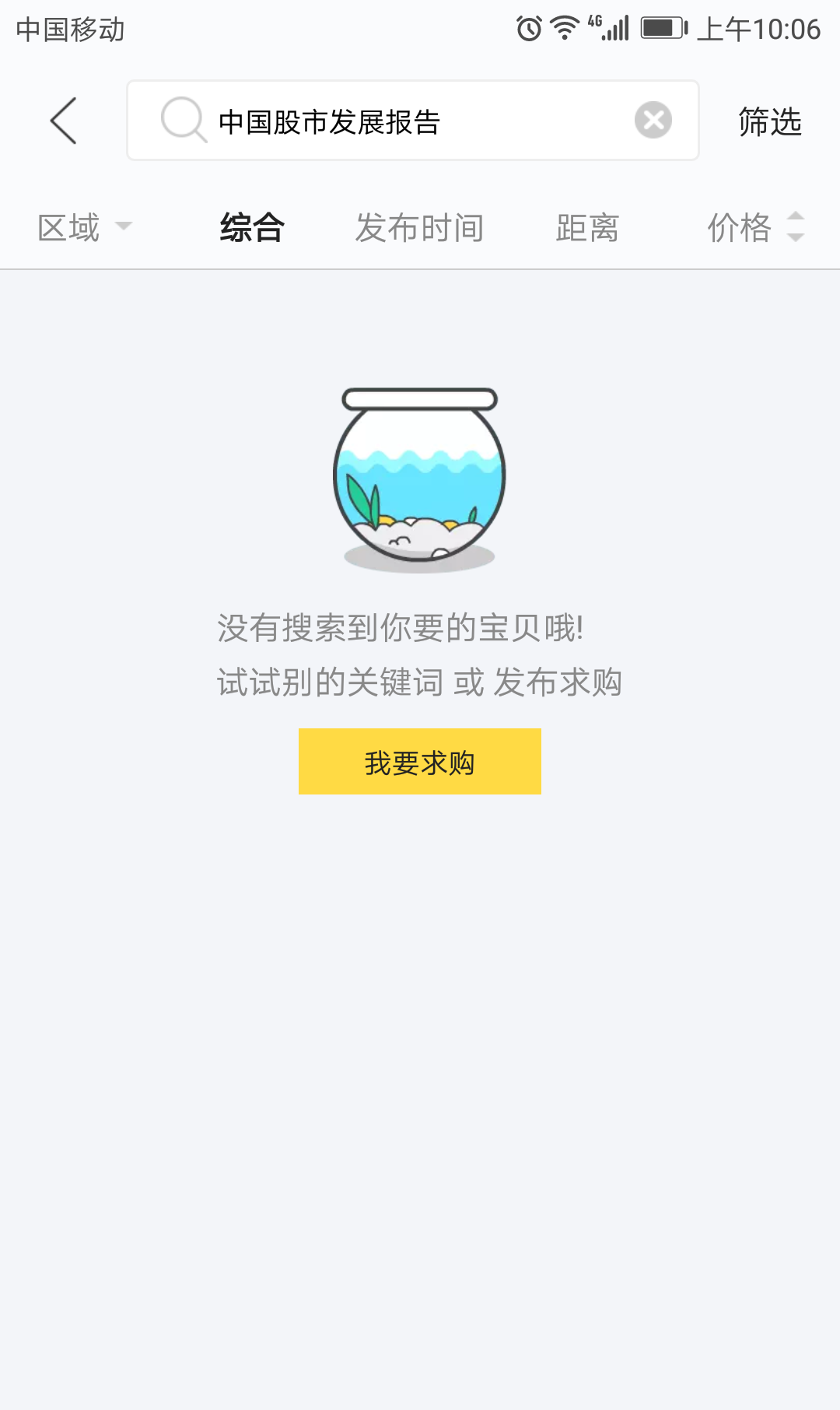Switch to the 综合 sorting tab
Viewport: 840px width, 1410px height.
point(251,226)
